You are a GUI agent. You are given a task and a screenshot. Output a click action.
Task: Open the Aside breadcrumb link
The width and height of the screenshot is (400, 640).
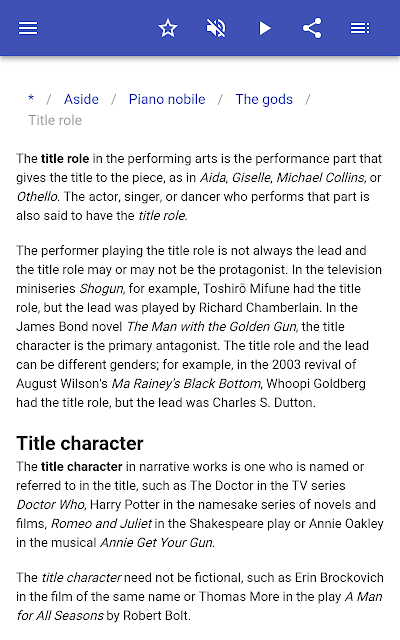pyautogui.click(x=81, y=99)
